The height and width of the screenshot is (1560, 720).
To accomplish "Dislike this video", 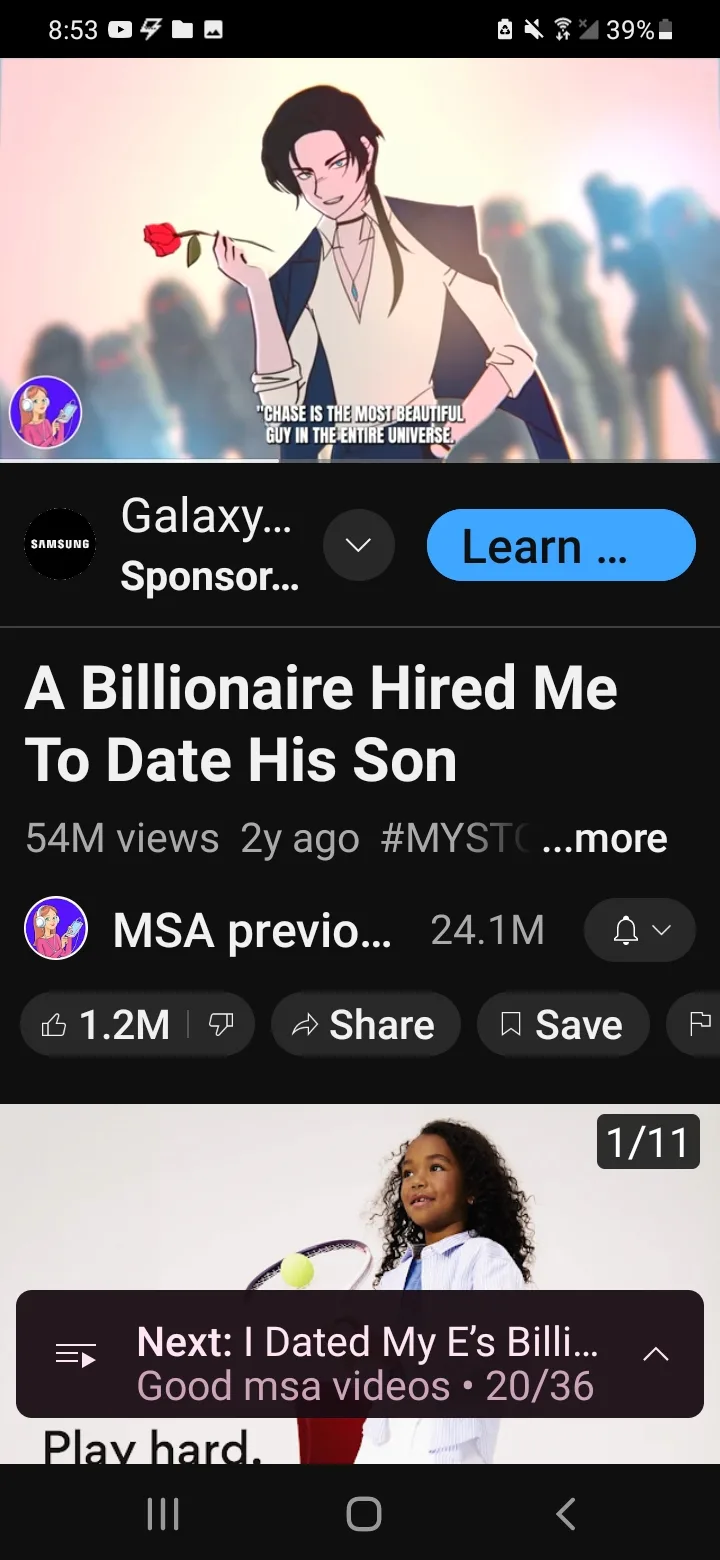I will coord(221,1024).
